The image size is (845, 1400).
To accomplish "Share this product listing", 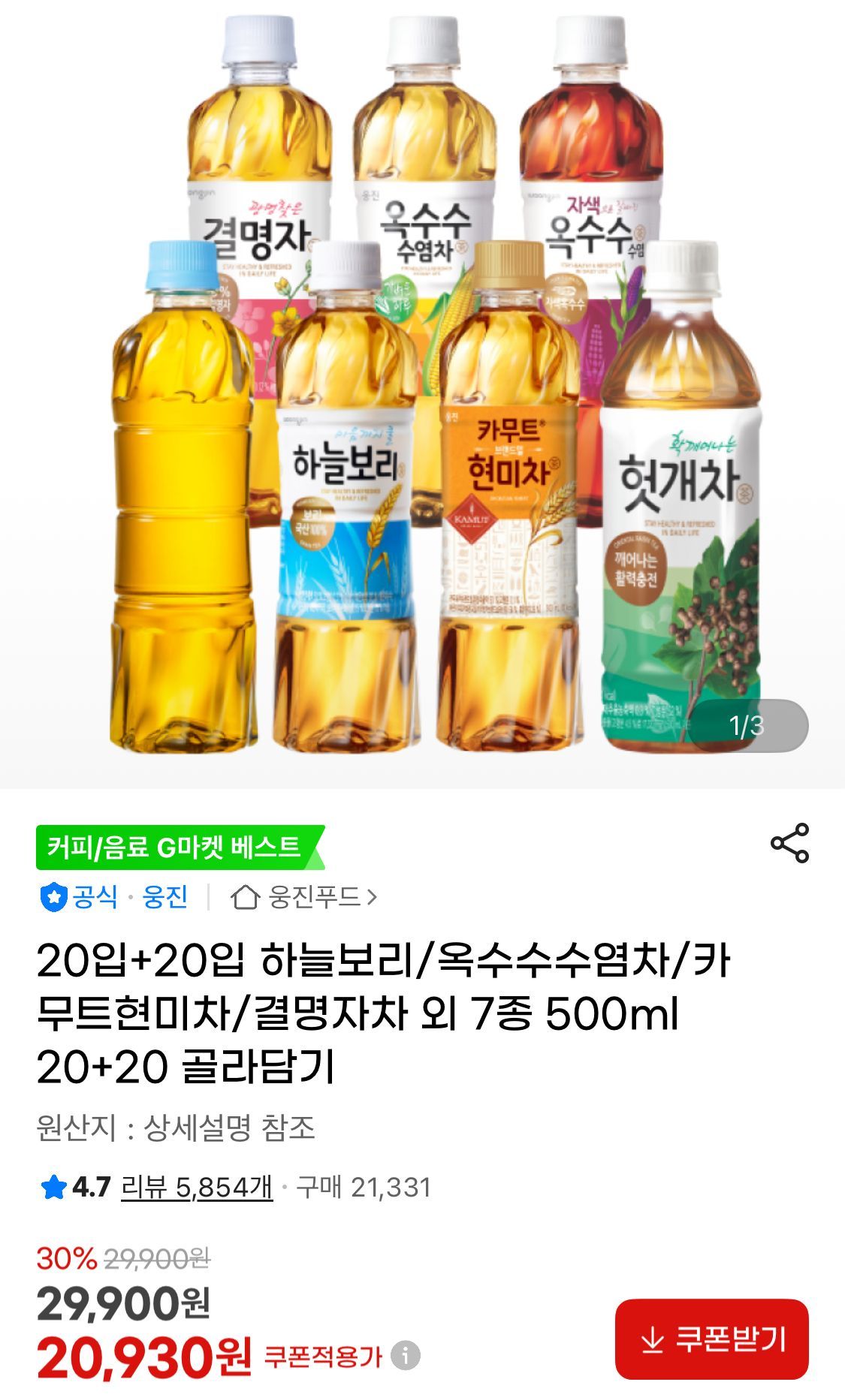I will click(x=789, y=843).
